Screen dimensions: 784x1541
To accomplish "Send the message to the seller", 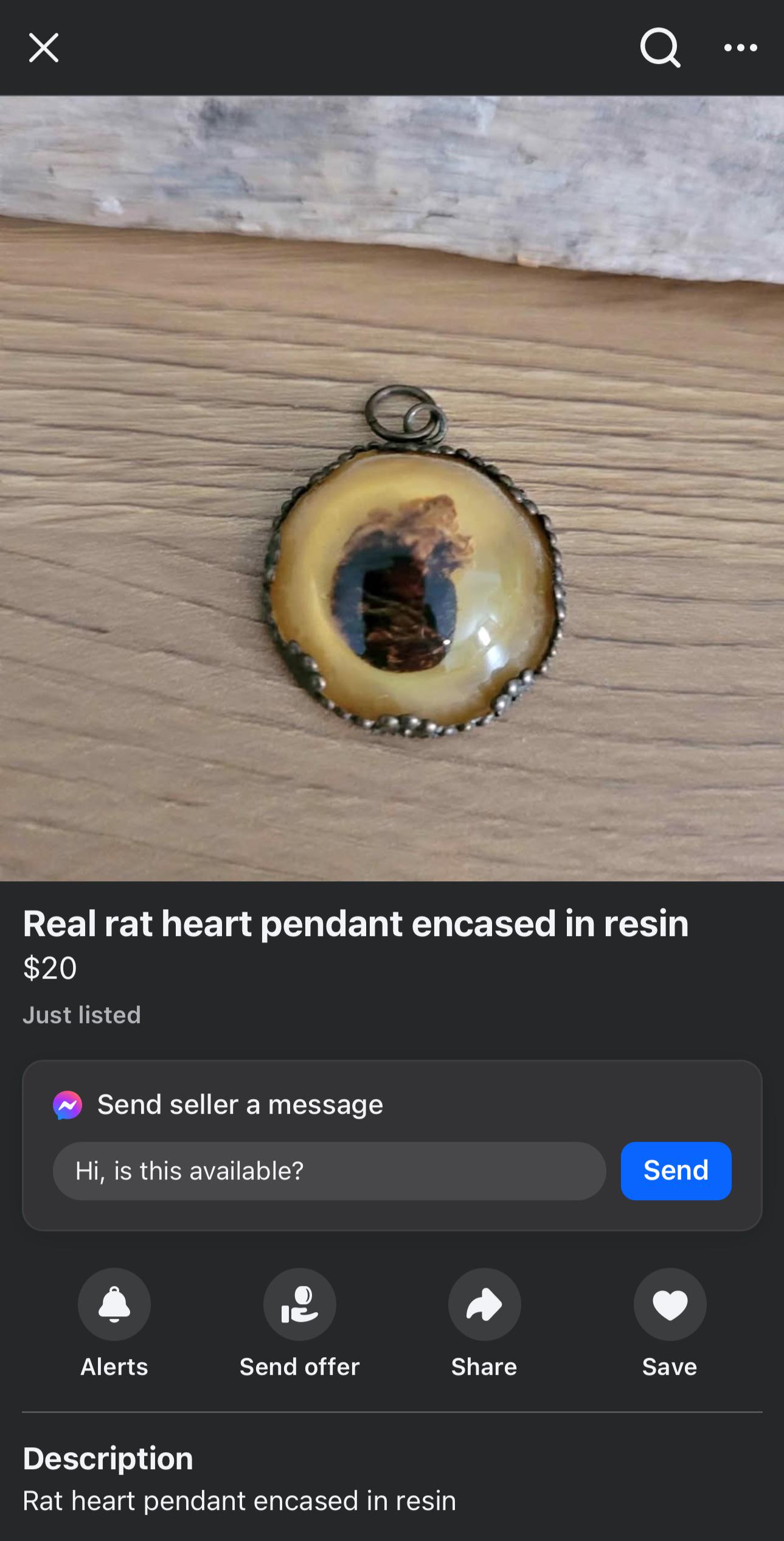I will click(676, 1170).
